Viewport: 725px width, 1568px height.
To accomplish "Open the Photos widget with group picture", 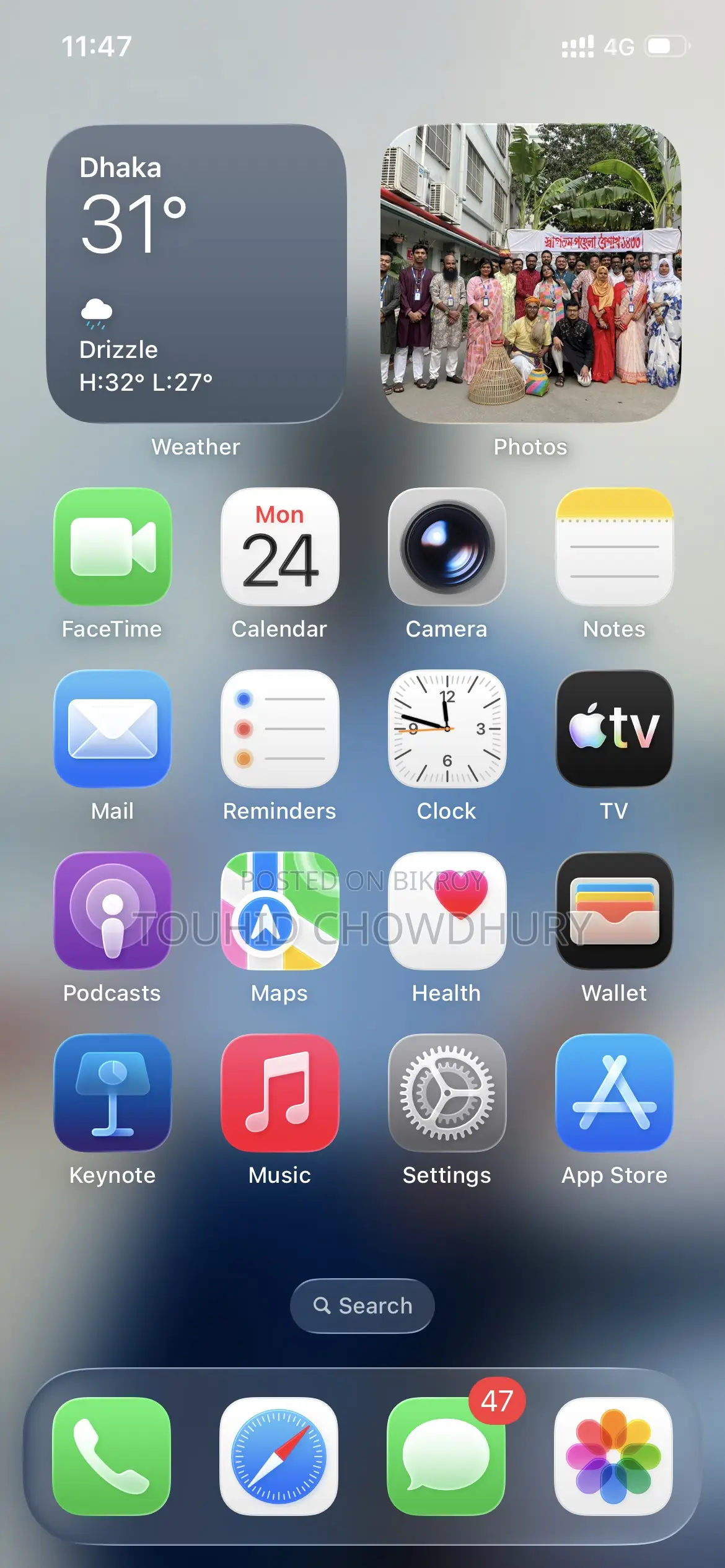I will click(530, 274).
